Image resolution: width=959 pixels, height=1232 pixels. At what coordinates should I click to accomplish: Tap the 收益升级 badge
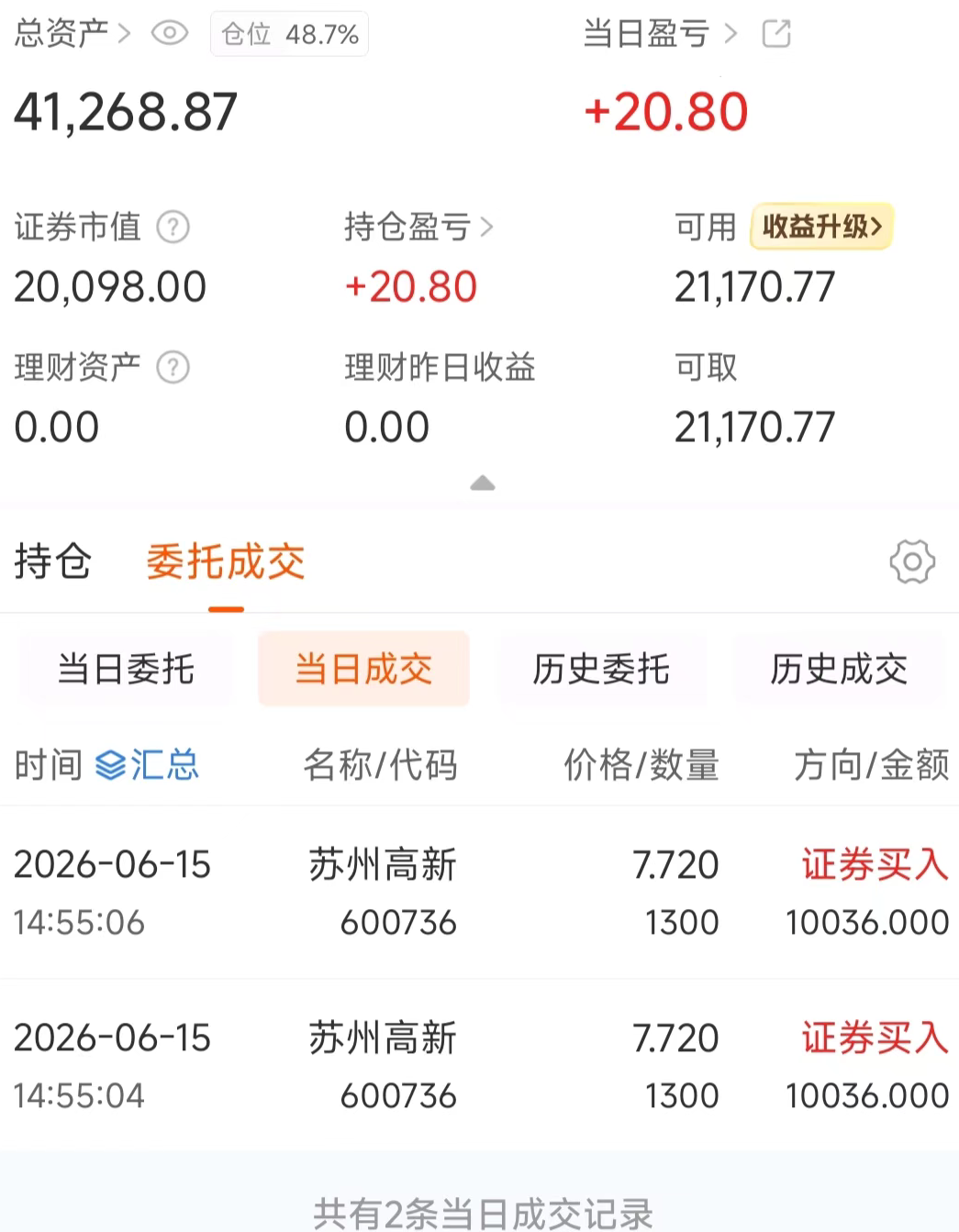[x=822, y=226]
